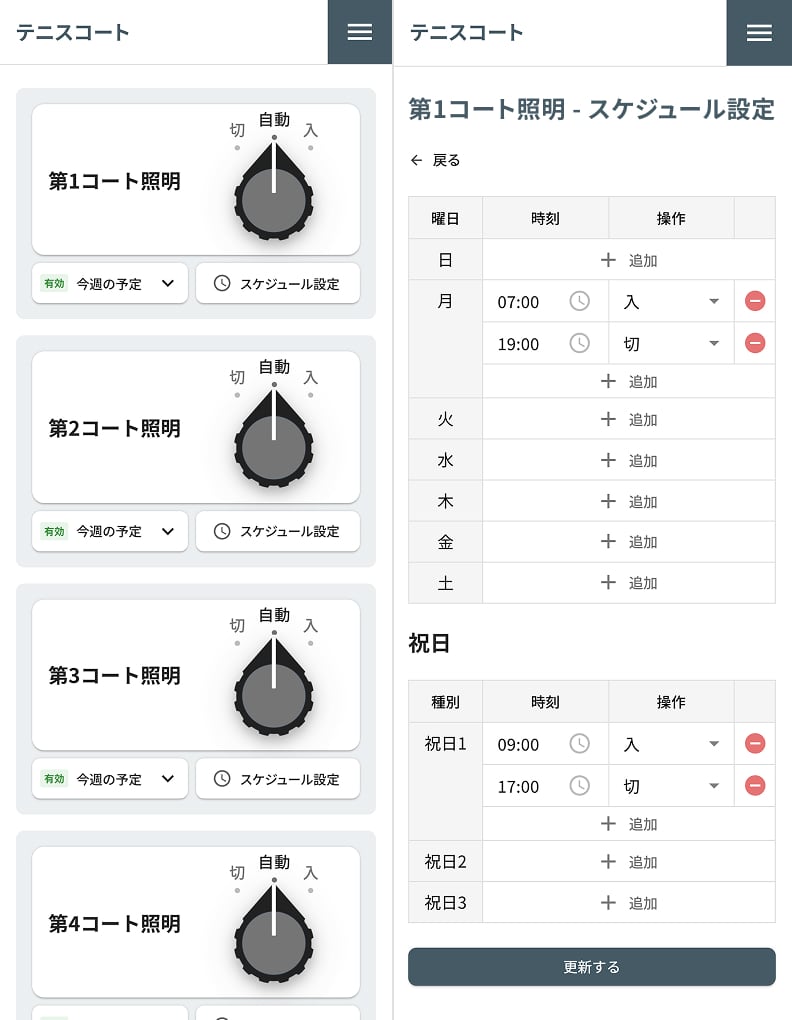
Task: Open the operation dropdown for Monday 19:00
Action: coord(671,343)
